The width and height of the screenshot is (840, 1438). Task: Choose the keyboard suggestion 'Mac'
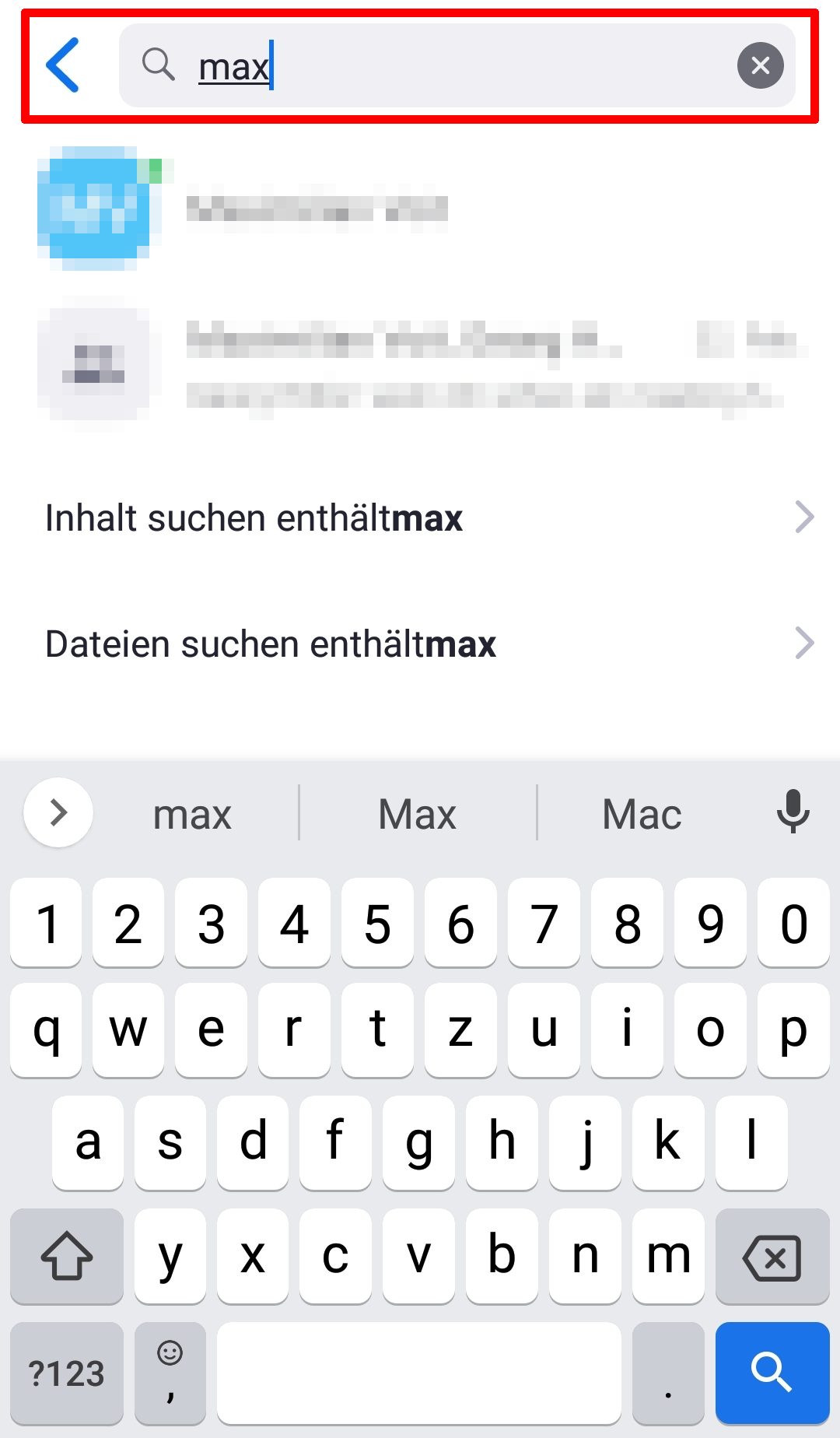tap(642, 815)
